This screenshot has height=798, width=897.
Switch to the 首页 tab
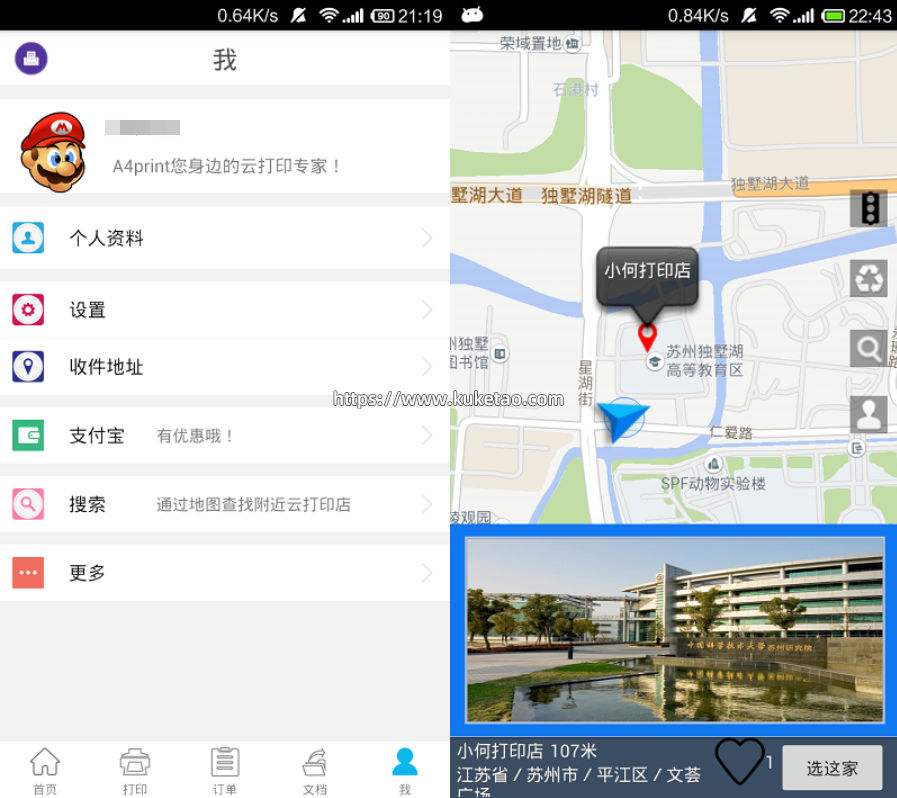click(x=45, y=771)
